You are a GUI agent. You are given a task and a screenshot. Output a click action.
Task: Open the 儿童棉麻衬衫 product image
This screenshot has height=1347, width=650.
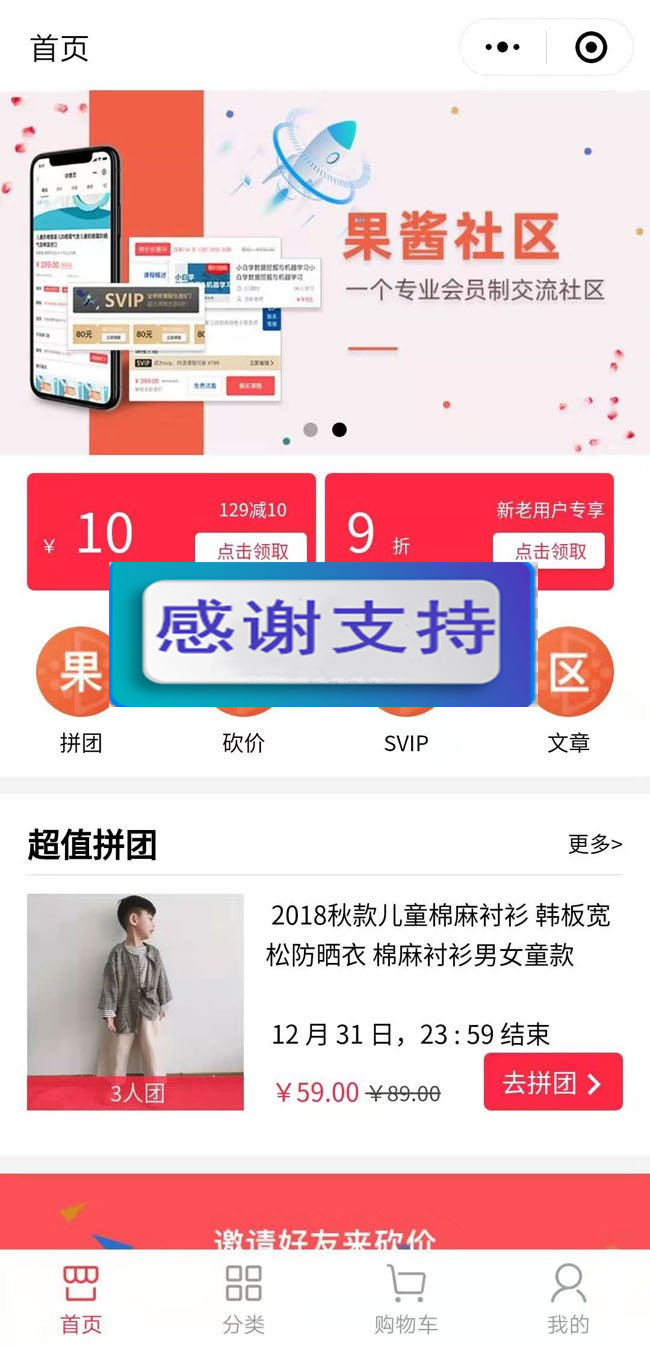pos(135,1000)
